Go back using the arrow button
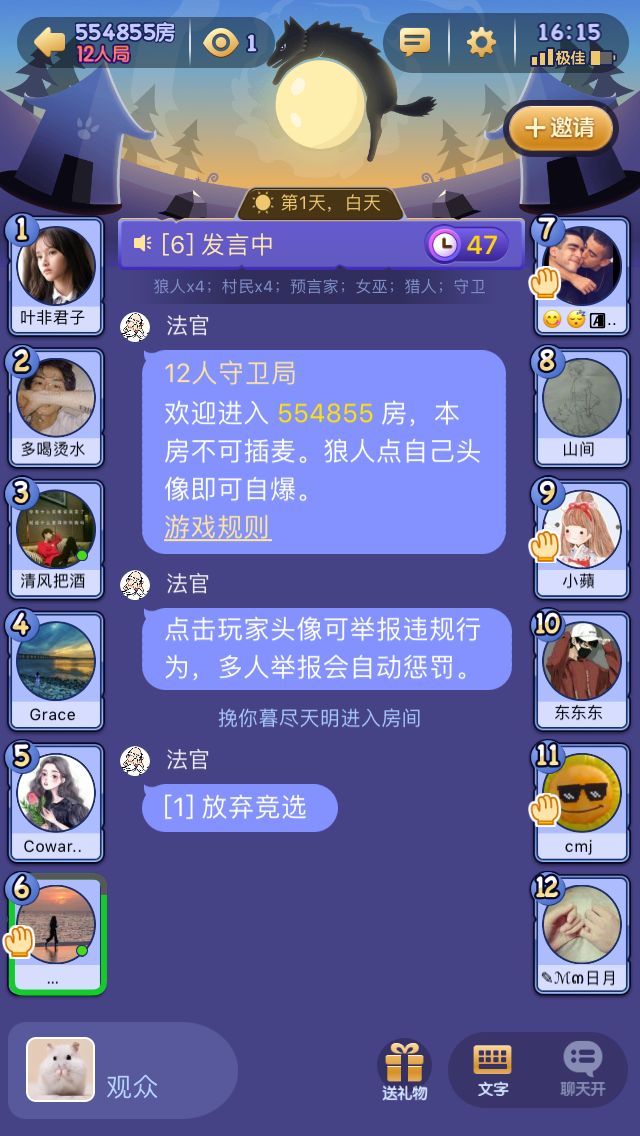 (49, 42)
